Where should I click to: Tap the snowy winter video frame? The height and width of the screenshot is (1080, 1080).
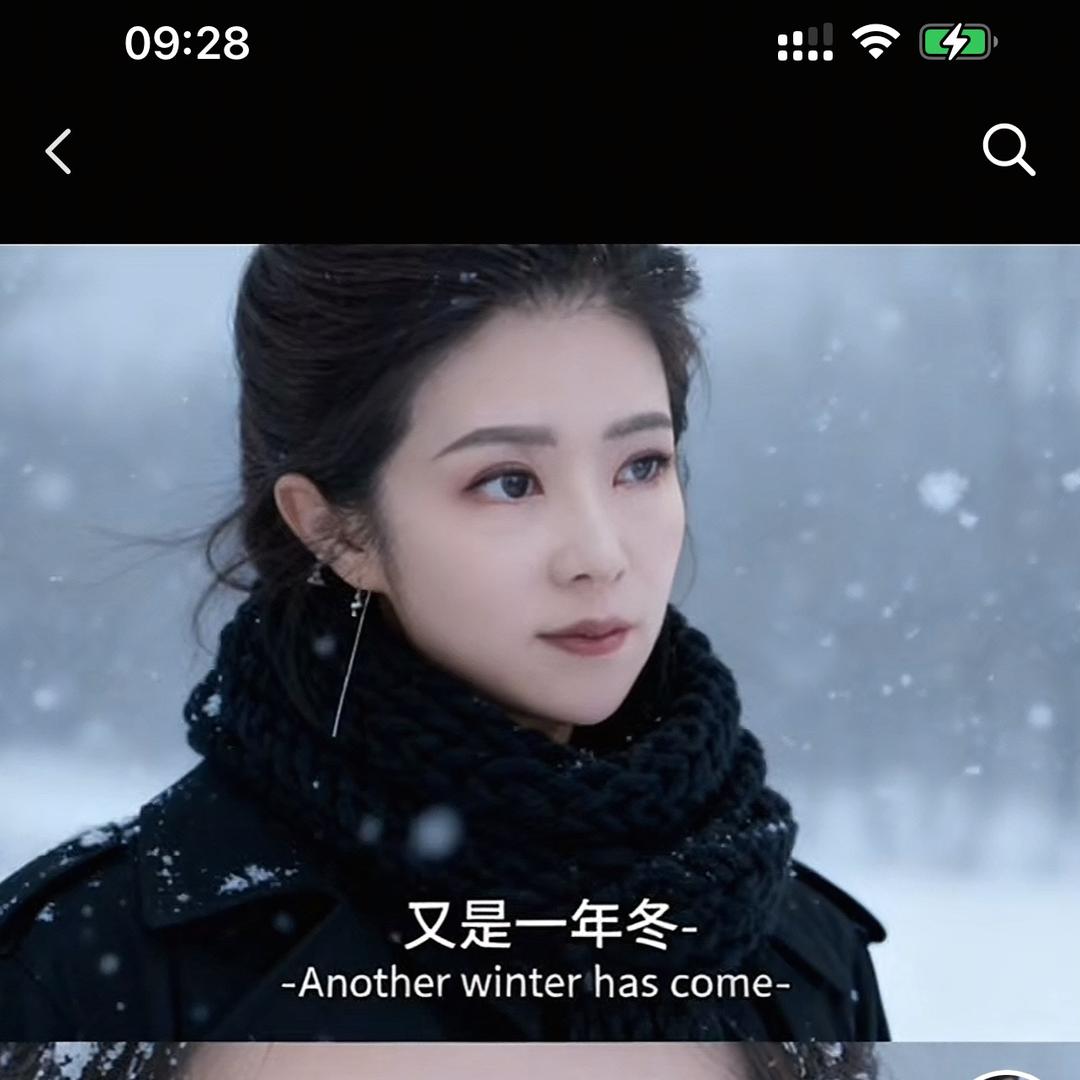[540, 642]
